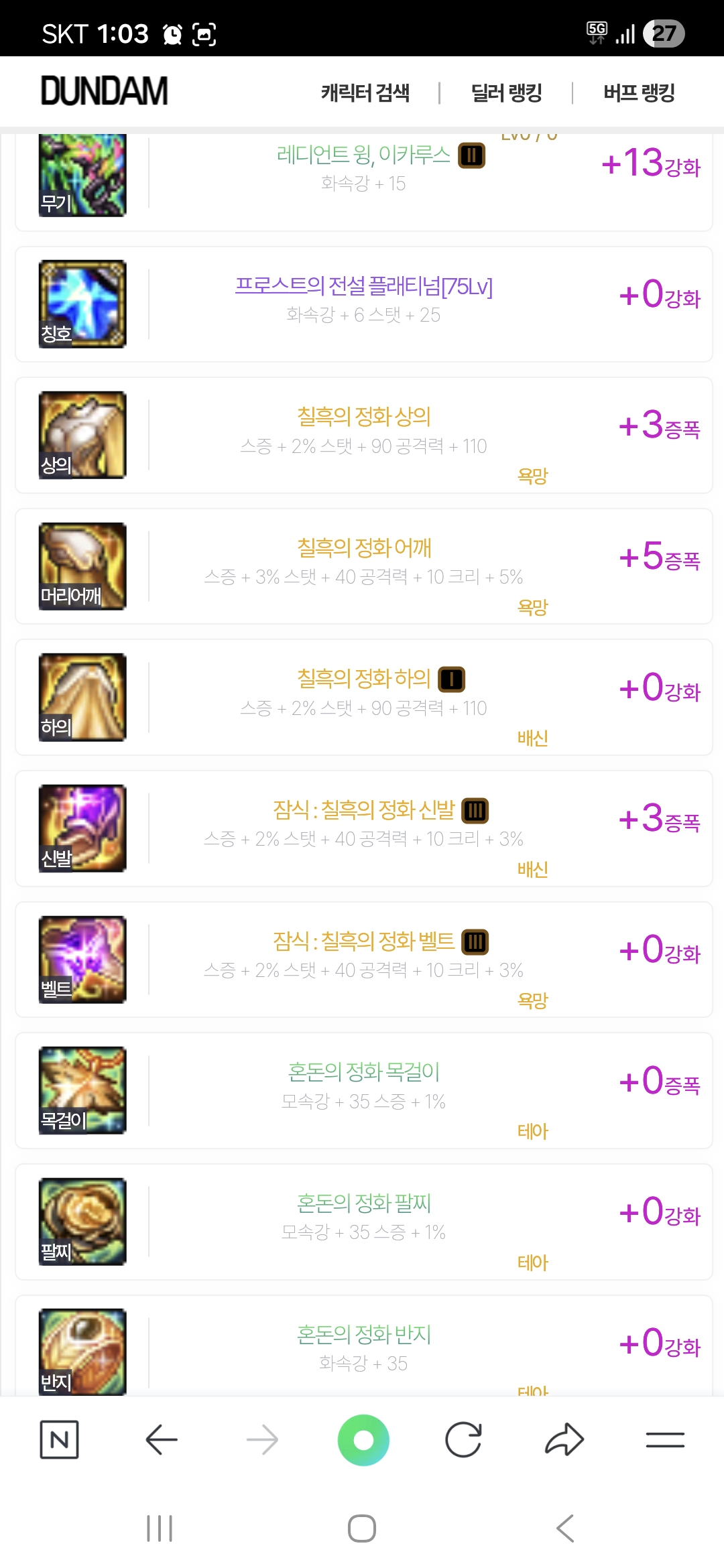Open Naver home with the N button

(59, 1439)
